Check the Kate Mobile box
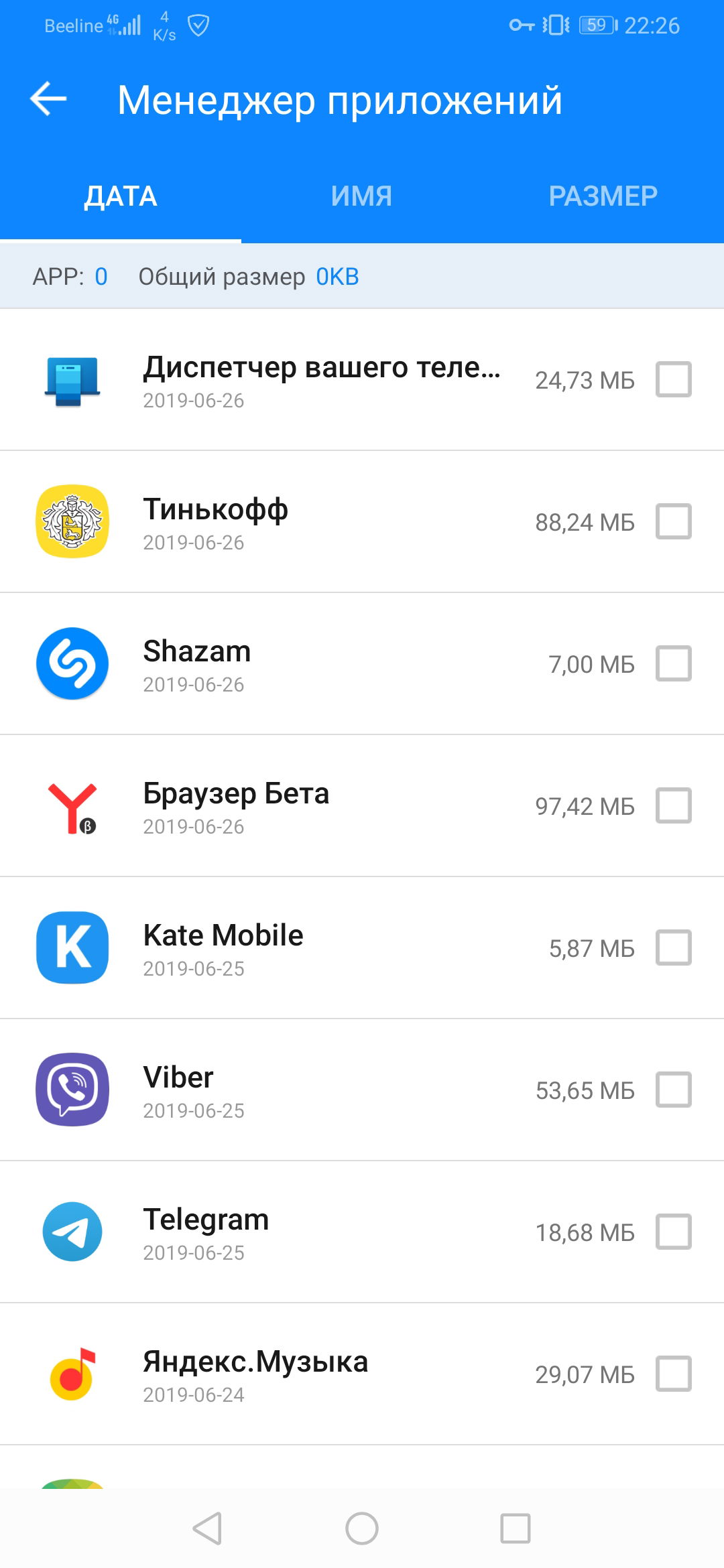 coord(673,948)
